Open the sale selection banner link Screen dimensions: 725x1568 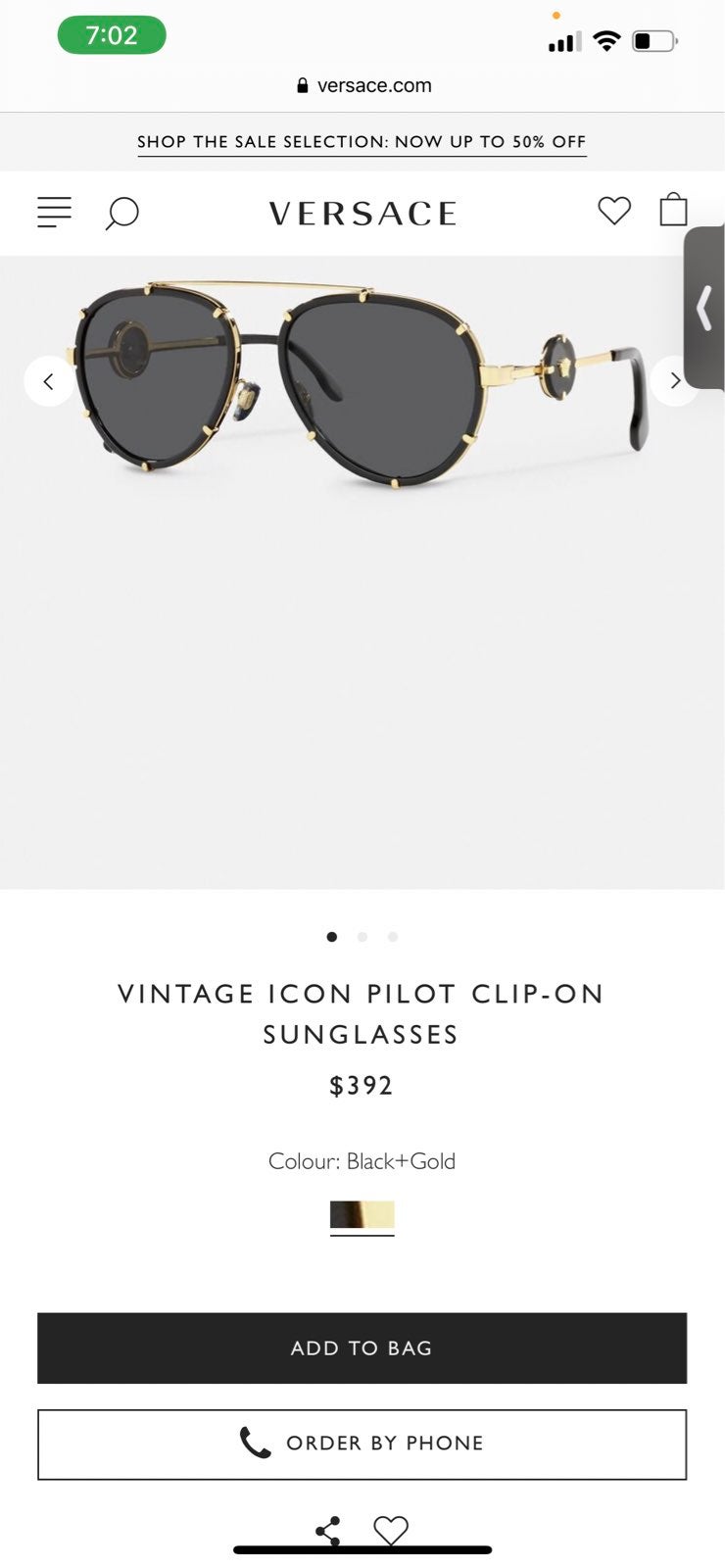click(x=362, y=142)
